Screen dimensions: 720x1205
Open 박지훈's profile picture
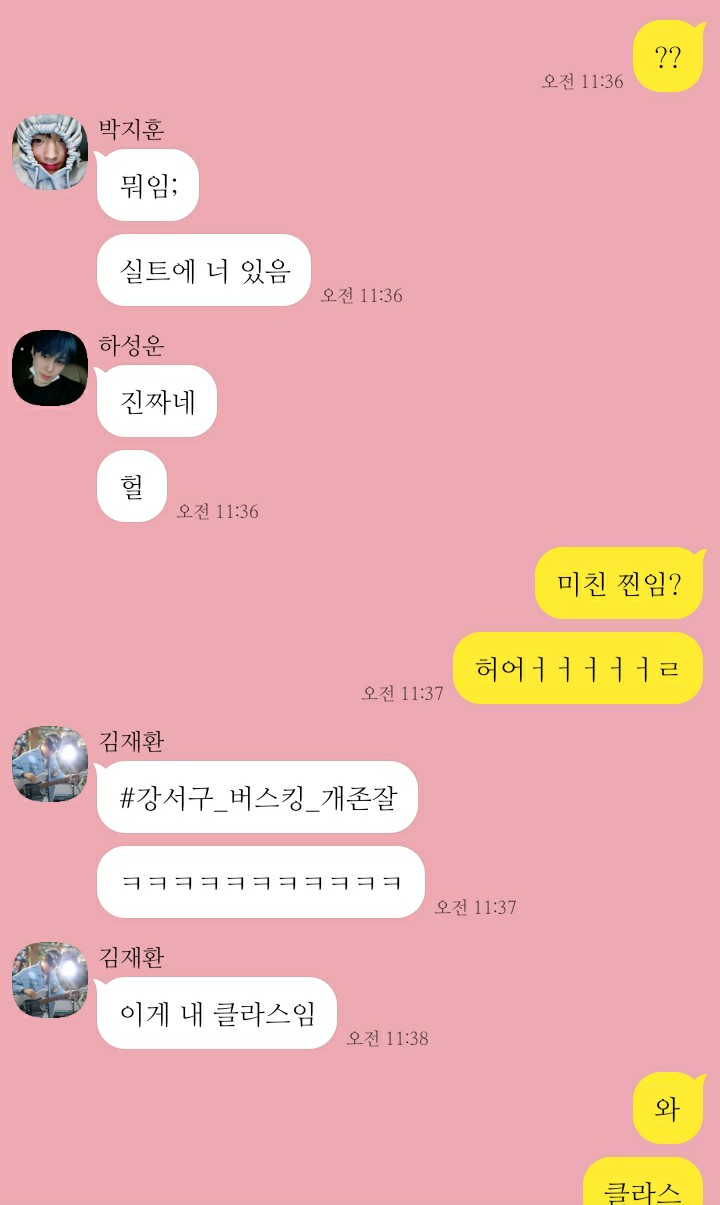50,151
